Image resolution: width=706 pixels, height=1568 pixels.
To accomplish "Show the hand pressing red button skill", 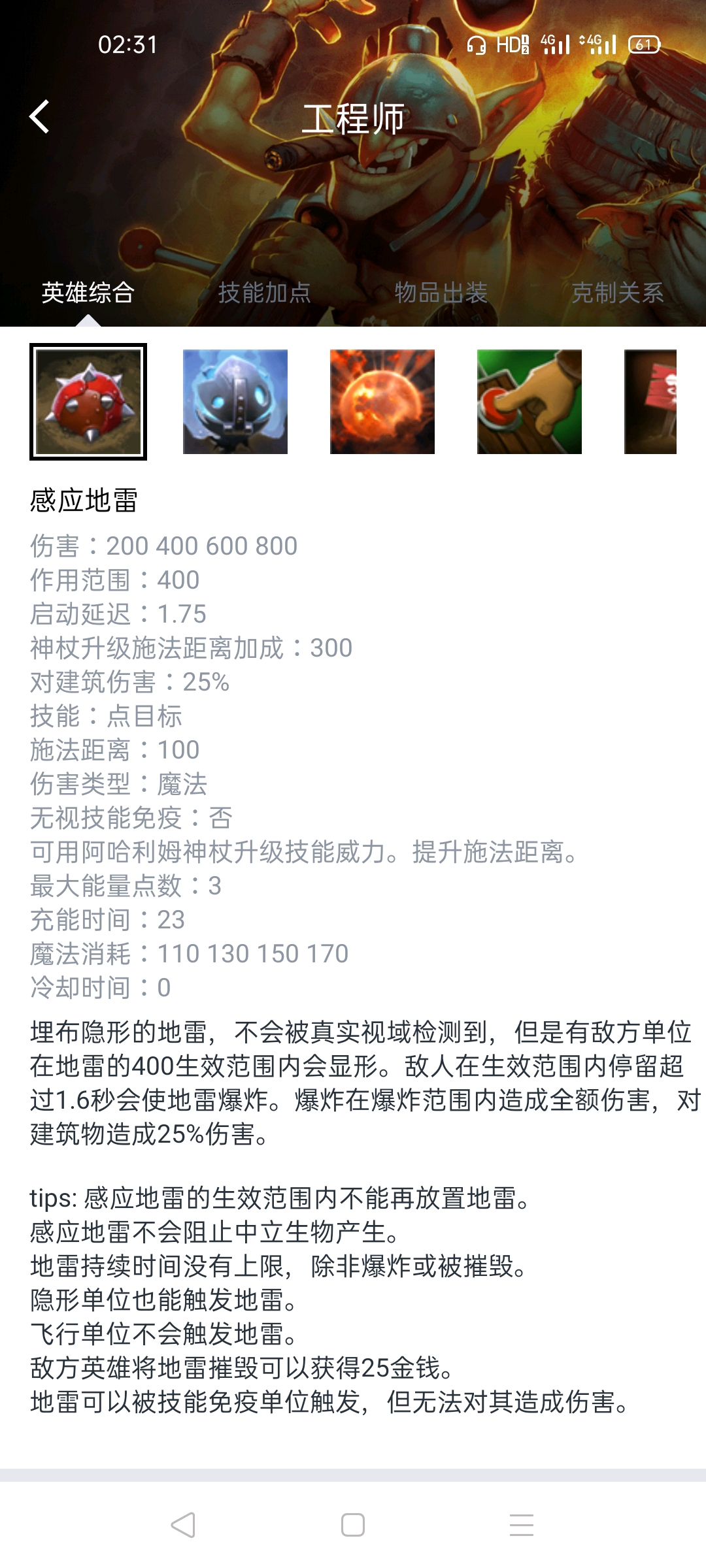I will click(529, 402).
